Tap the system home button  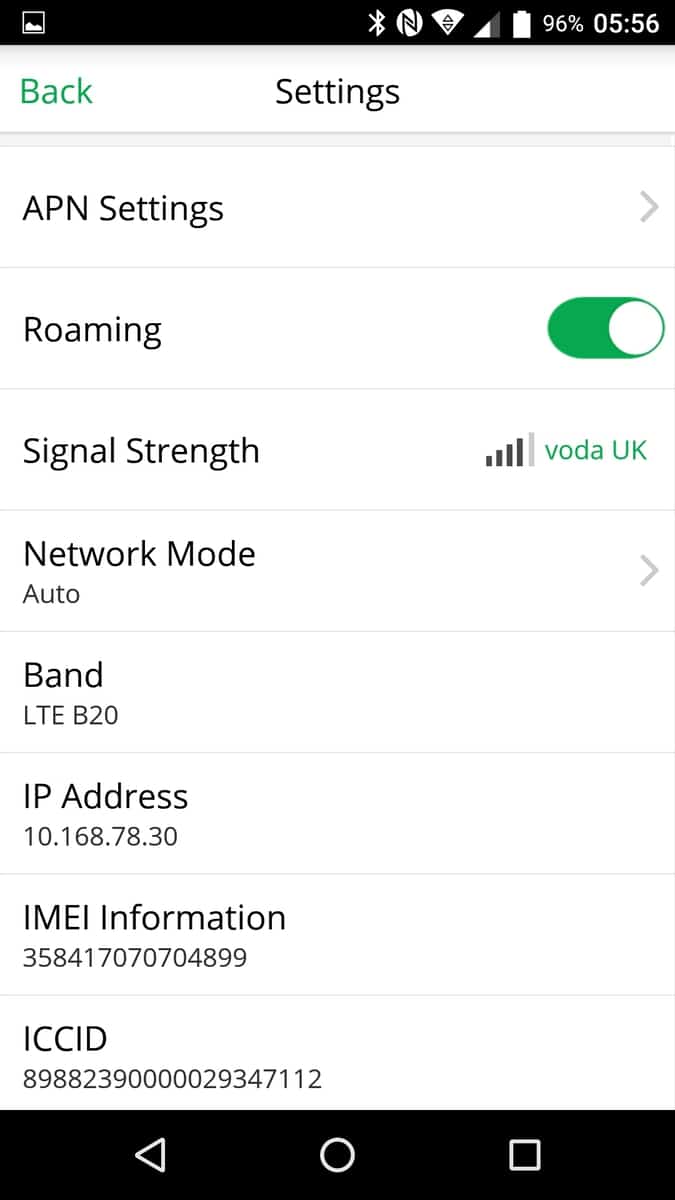pyautogui.click(x=337, y=1155)
